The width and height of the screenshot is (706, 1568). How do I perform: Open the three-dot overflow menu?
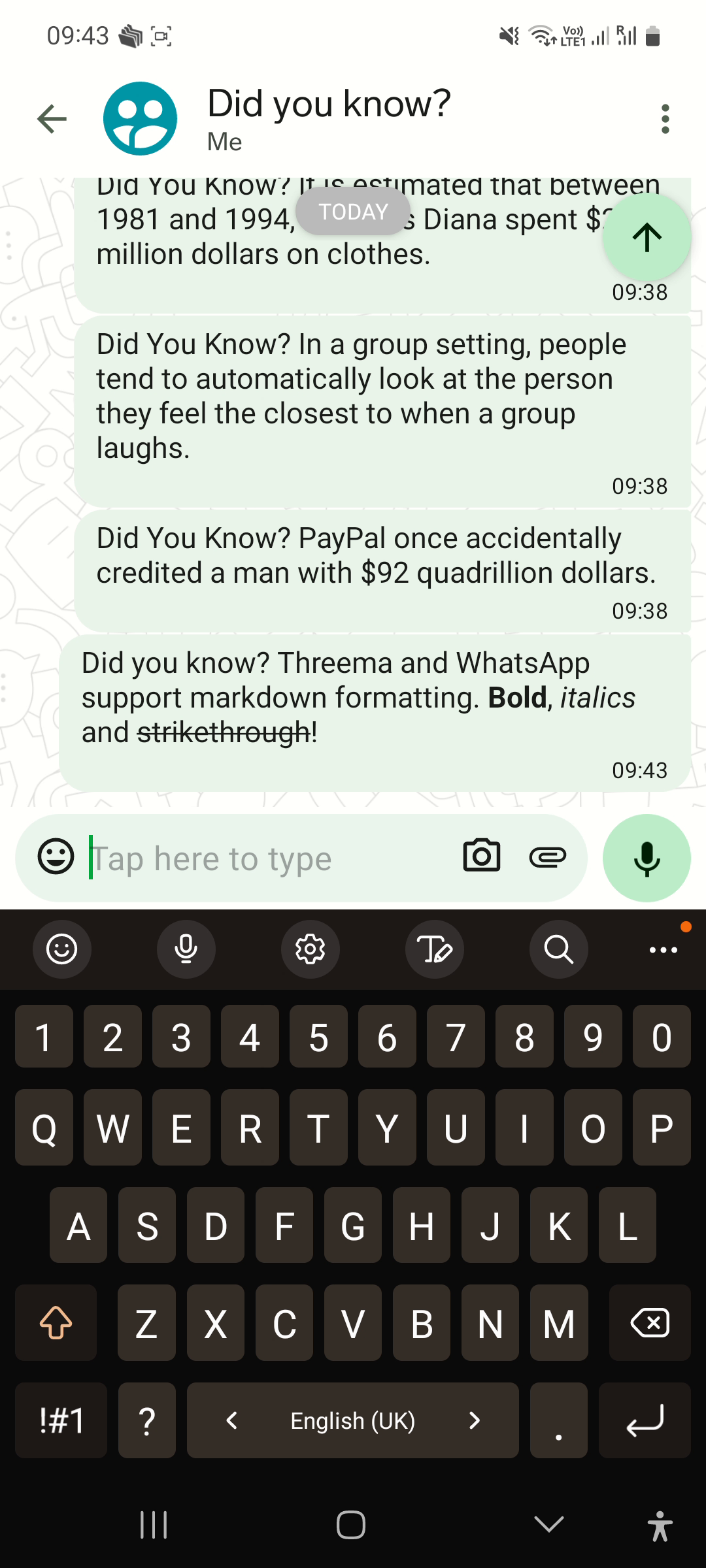pyautogui.click(x=665, y=119)
